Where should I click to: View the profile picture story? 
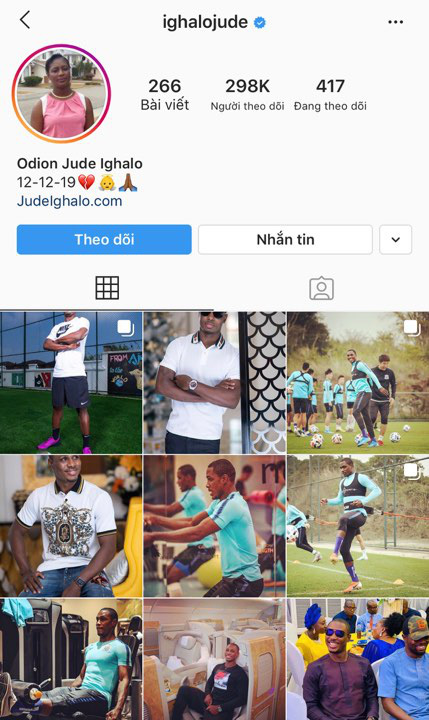[x=61, y=93]
